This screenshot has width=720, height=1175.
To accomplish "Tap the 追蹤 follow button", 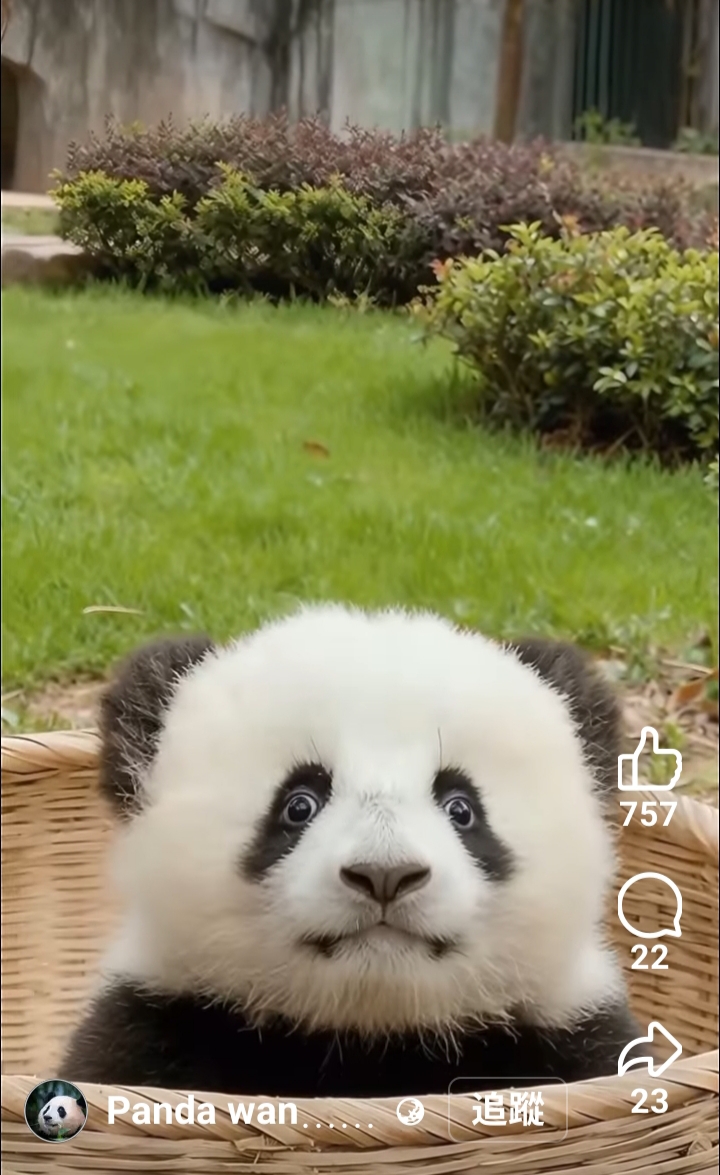I will click(507, 1110).
